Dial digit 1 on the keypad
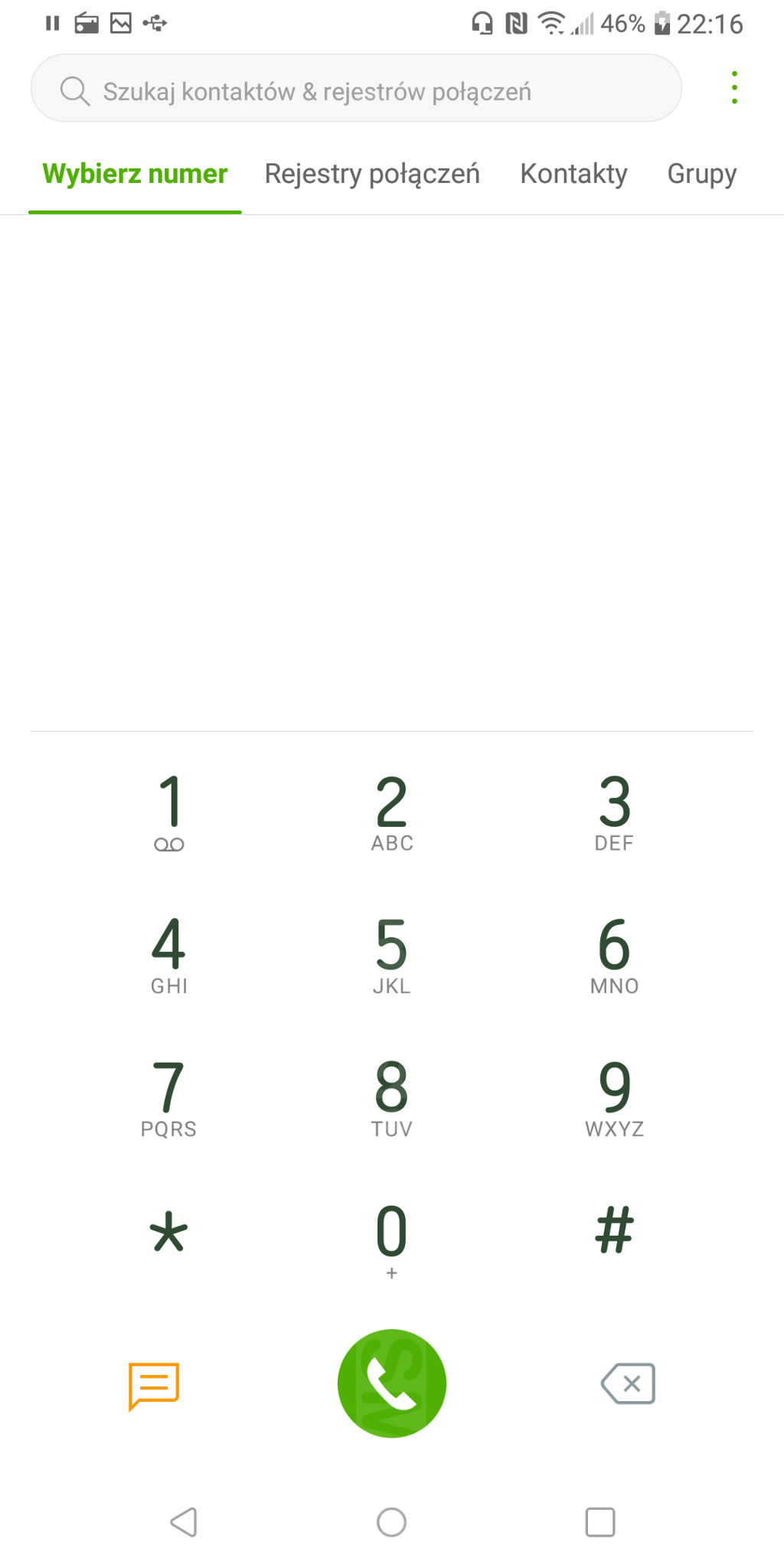 [169, 812]
